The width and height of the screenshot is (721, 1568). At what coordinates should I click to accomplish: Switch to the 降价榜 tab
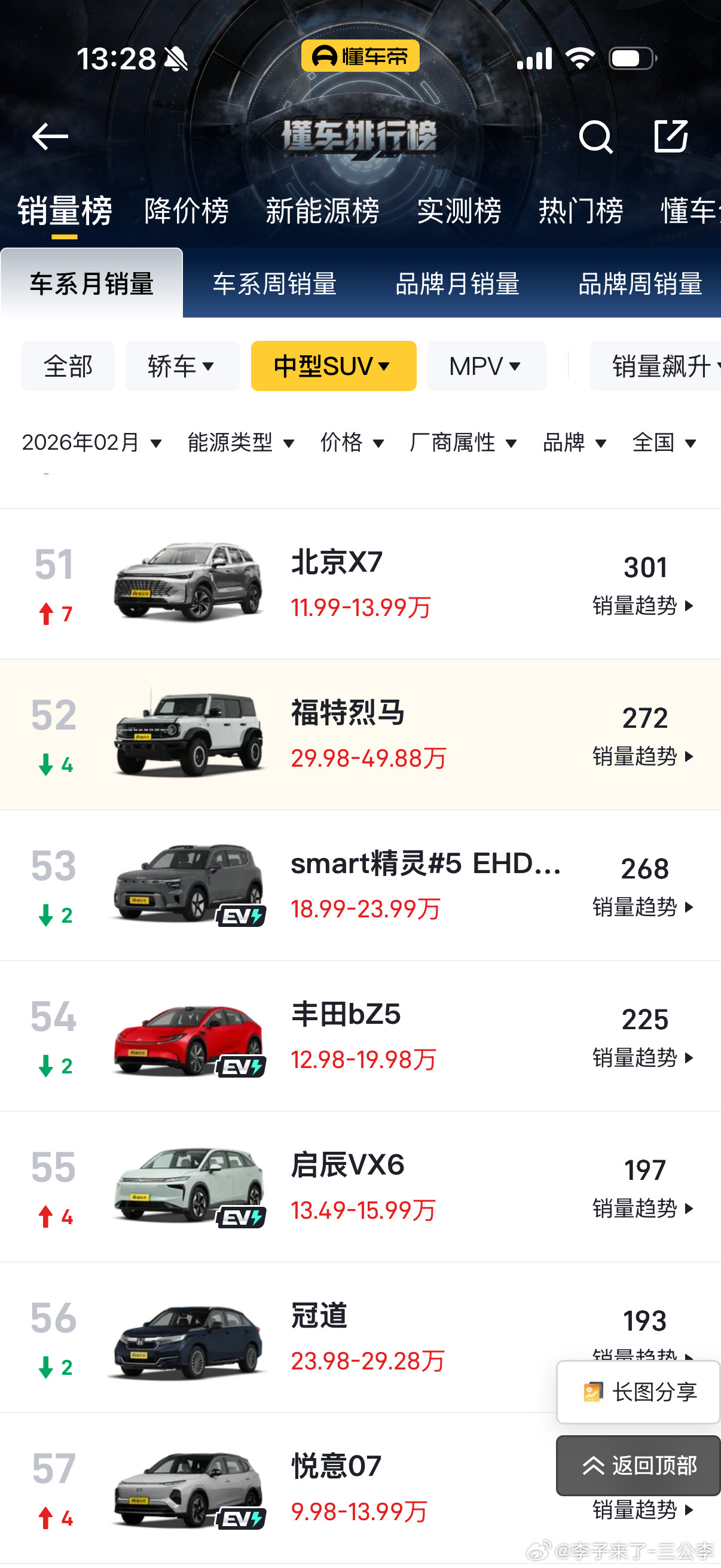185,211
